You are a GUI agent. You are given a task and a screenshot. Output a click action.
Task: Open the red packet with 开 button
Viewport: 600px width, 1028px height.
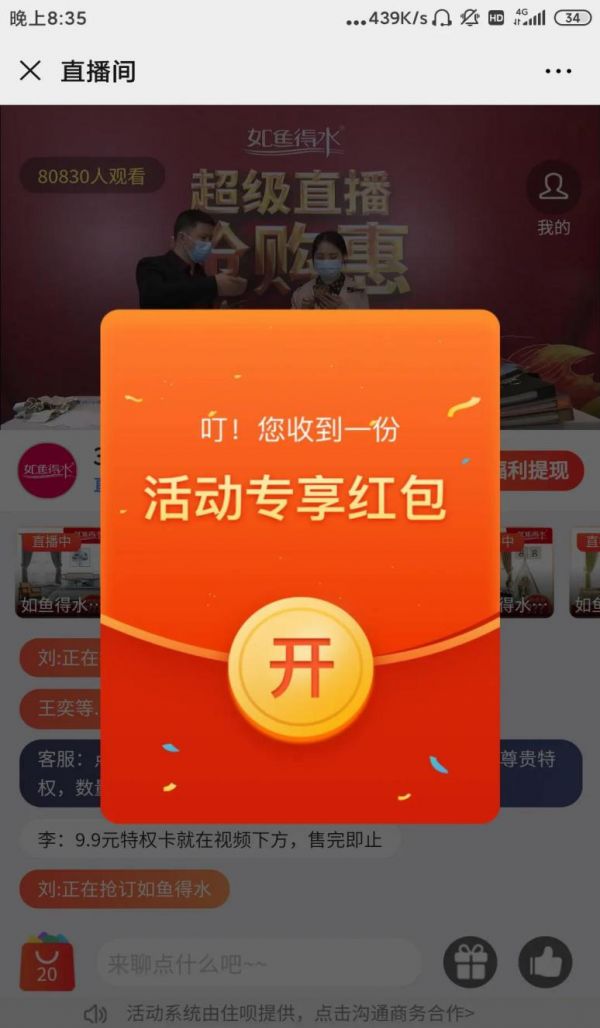(300, 667)
